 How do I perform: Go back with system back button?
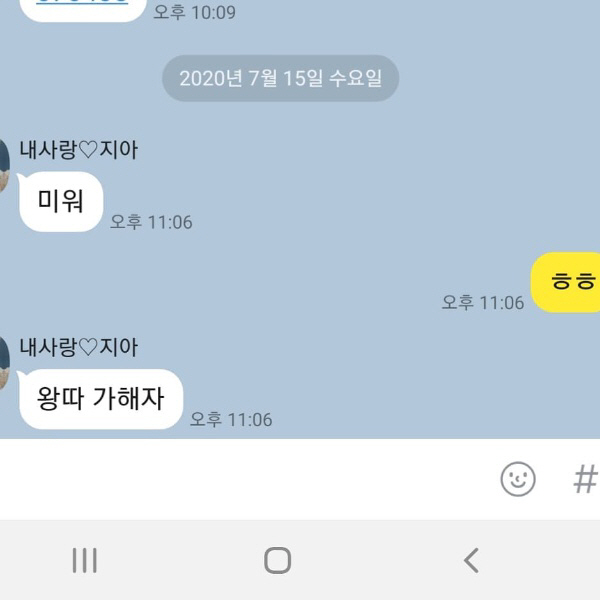(471, 560)
